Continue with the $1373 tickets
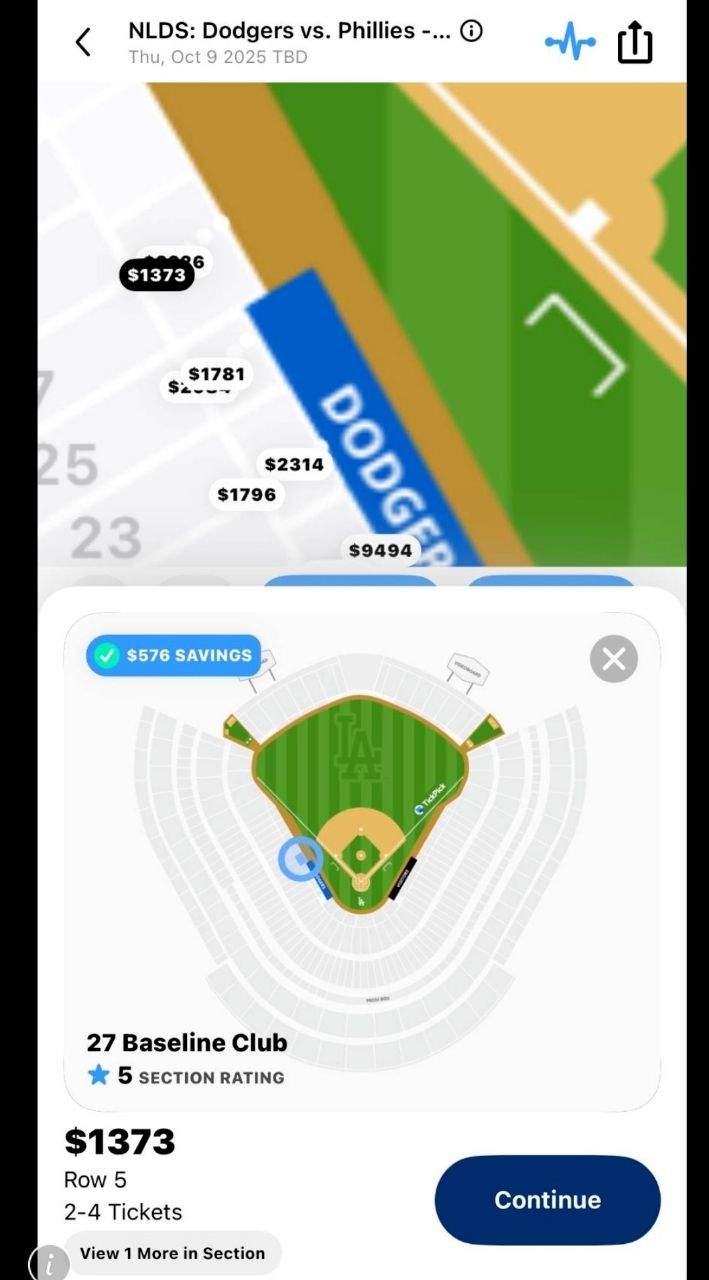Viewport: 709px width, 1280px height. [547, 1200]
